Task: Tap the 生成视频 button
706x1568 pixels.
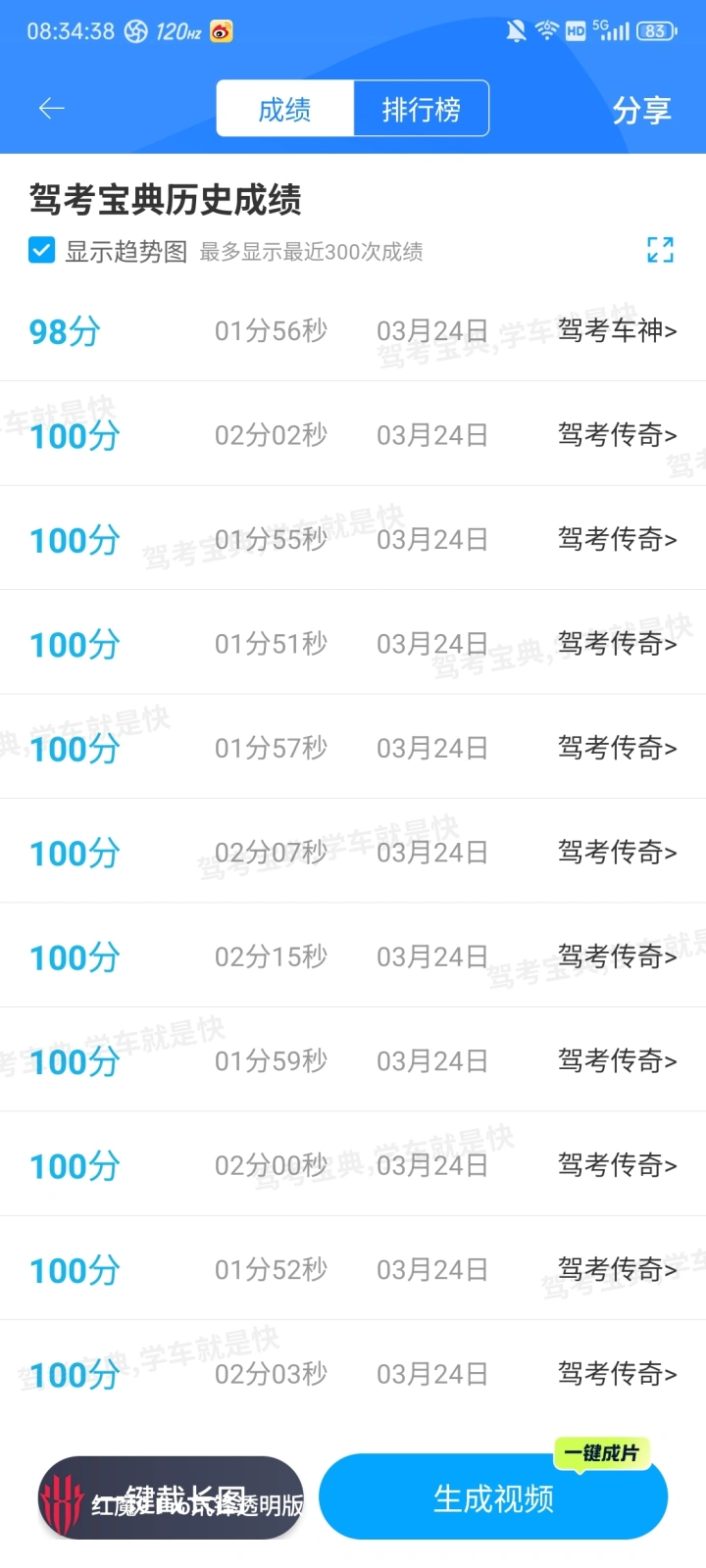Action: pyautogui.click(x=493, y=1498)
